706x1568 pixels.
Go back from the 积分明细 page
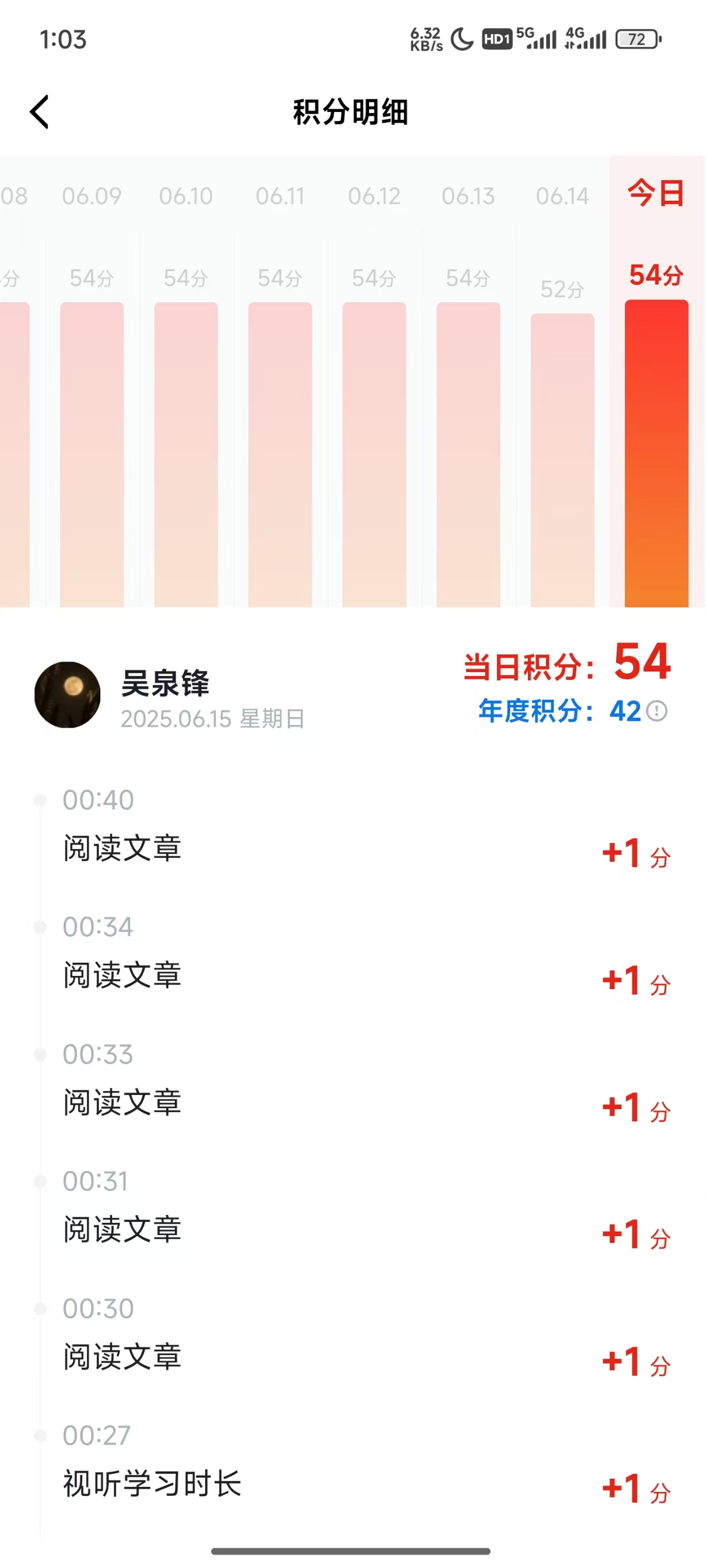[40, 112]
